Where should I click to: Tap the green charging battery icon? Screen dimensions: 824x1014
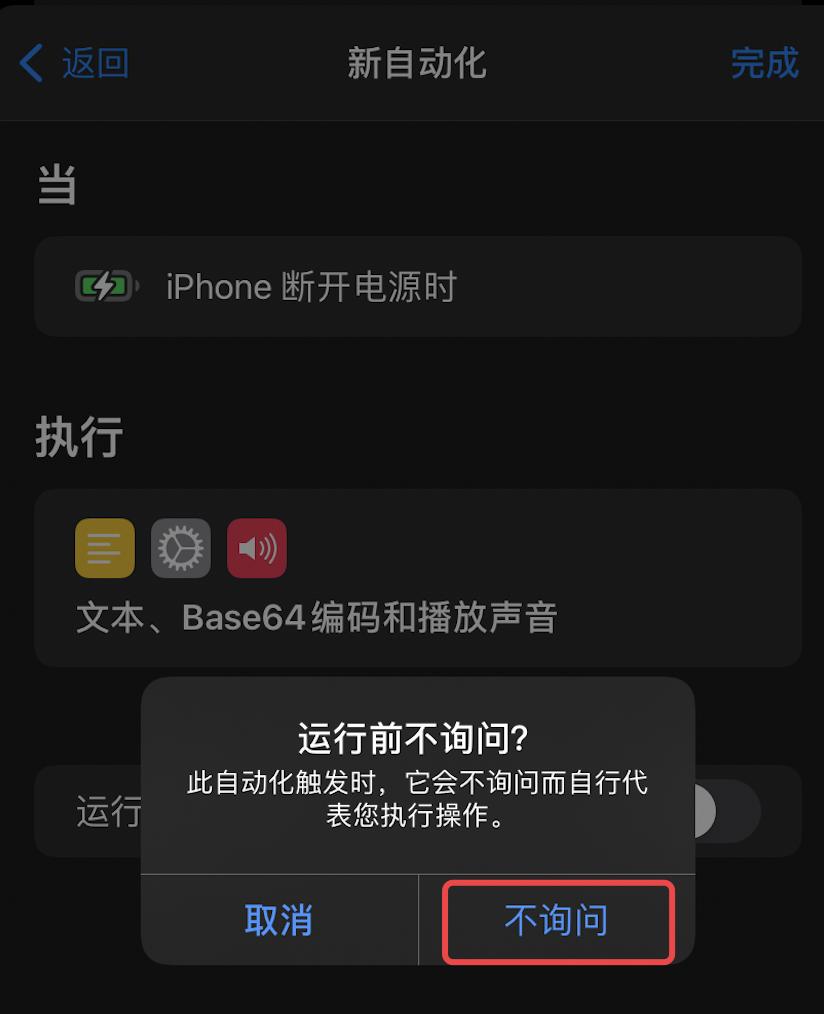(107, 286)
